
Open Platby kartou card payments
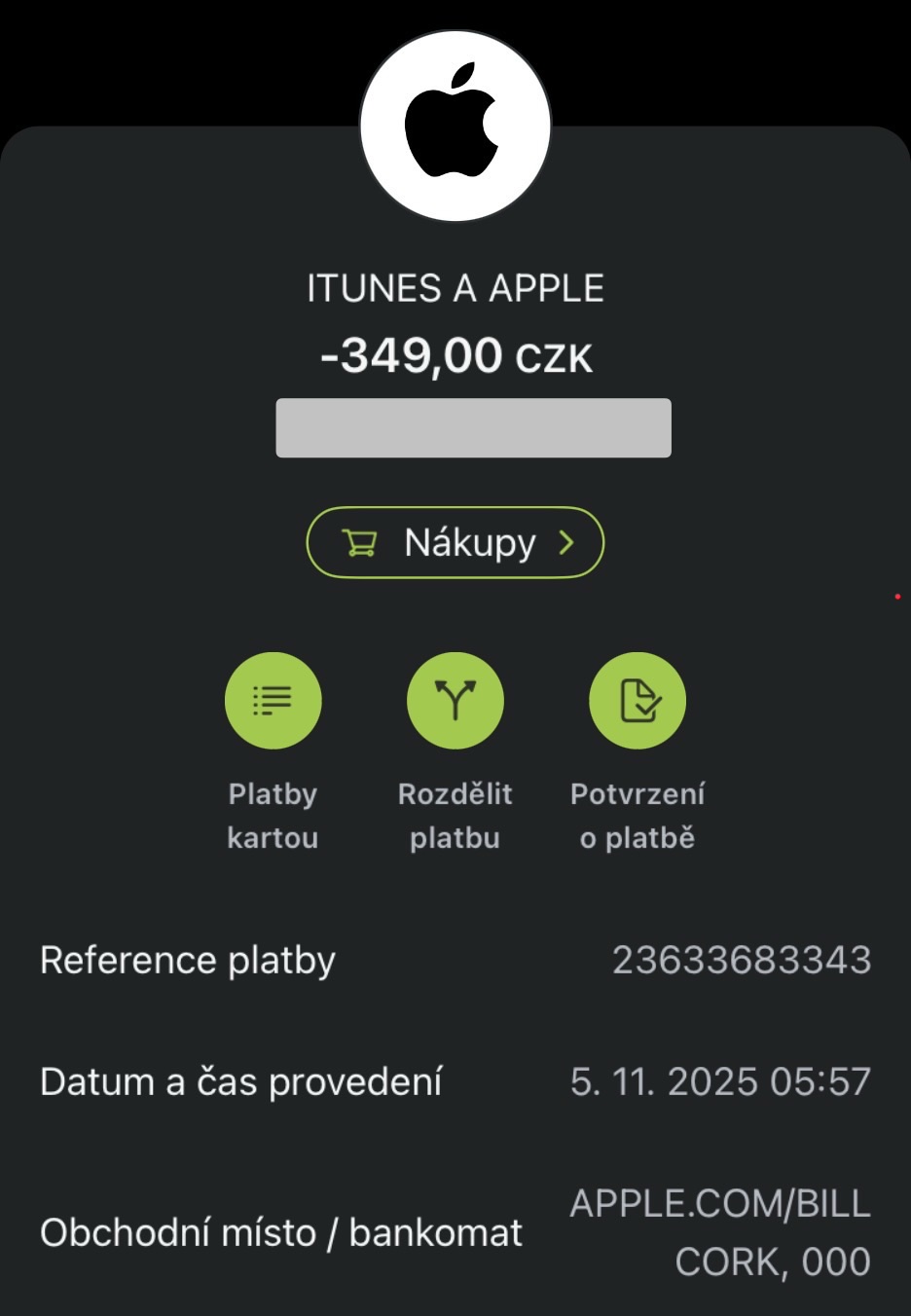tap(273, 701)
